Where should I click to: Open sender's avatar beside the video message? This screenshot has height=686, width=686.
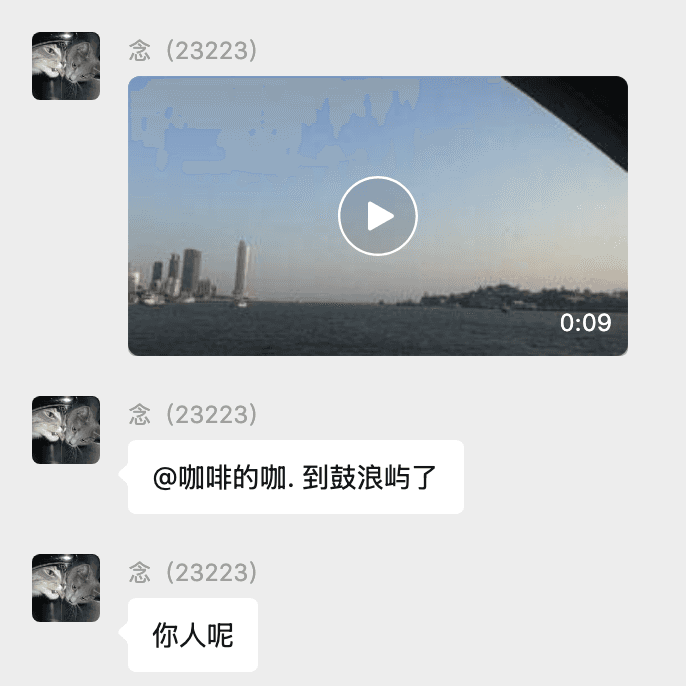(x=66, y=66)
